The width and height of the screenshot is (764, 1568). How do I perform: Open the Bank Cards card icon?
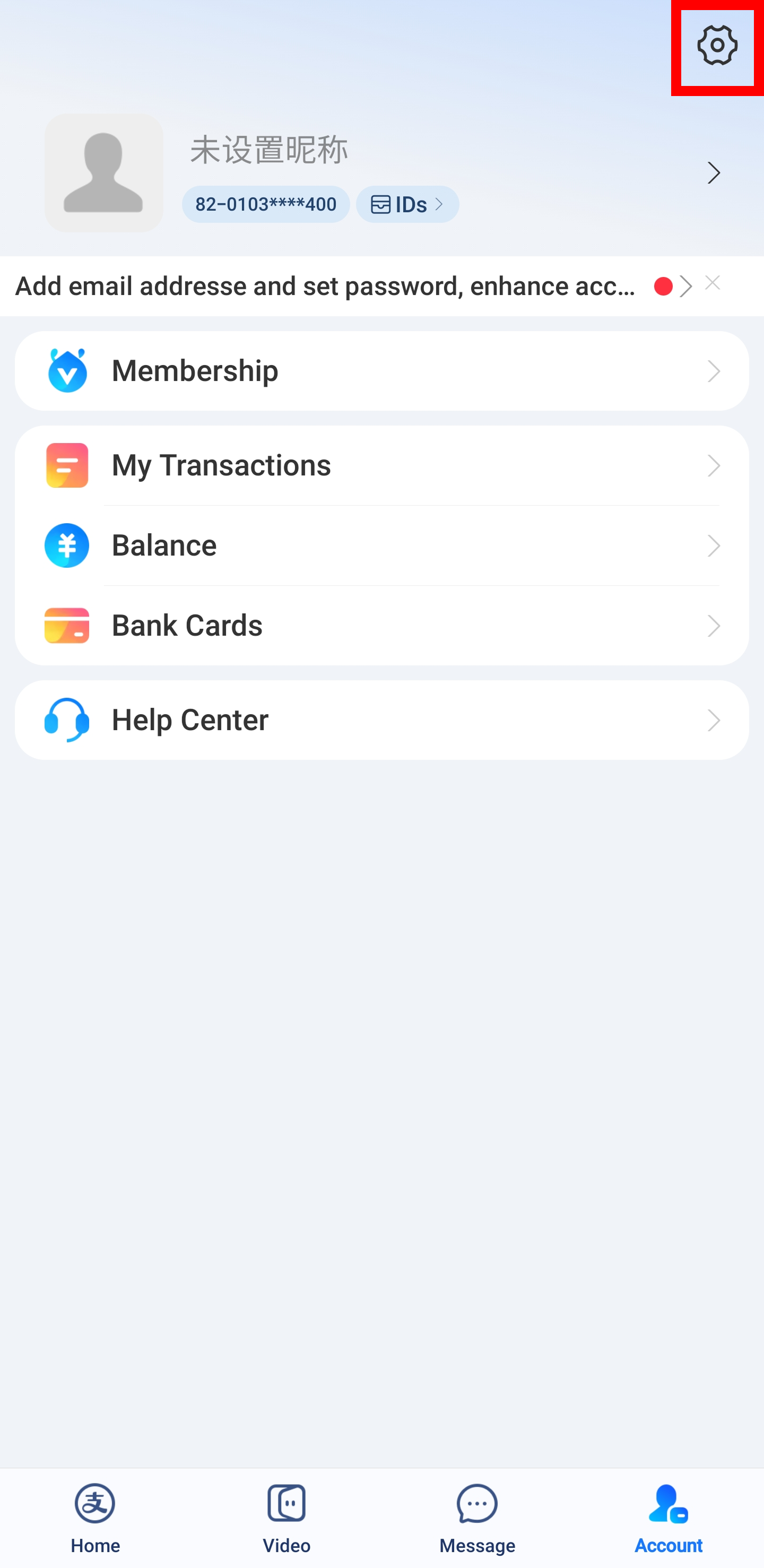pos(67,625)
